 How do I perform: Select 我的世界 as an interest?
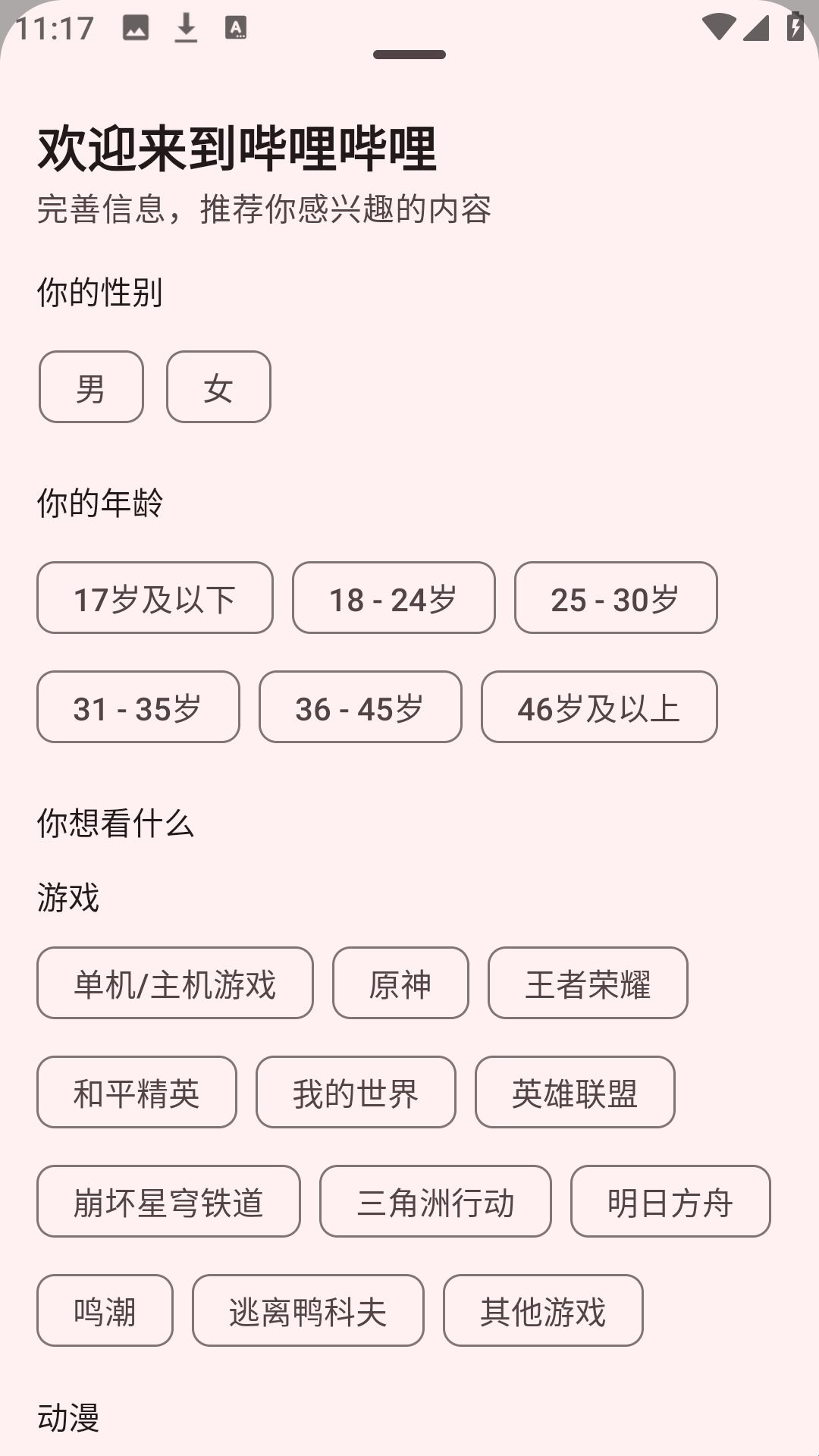(x=356, y=1092)
